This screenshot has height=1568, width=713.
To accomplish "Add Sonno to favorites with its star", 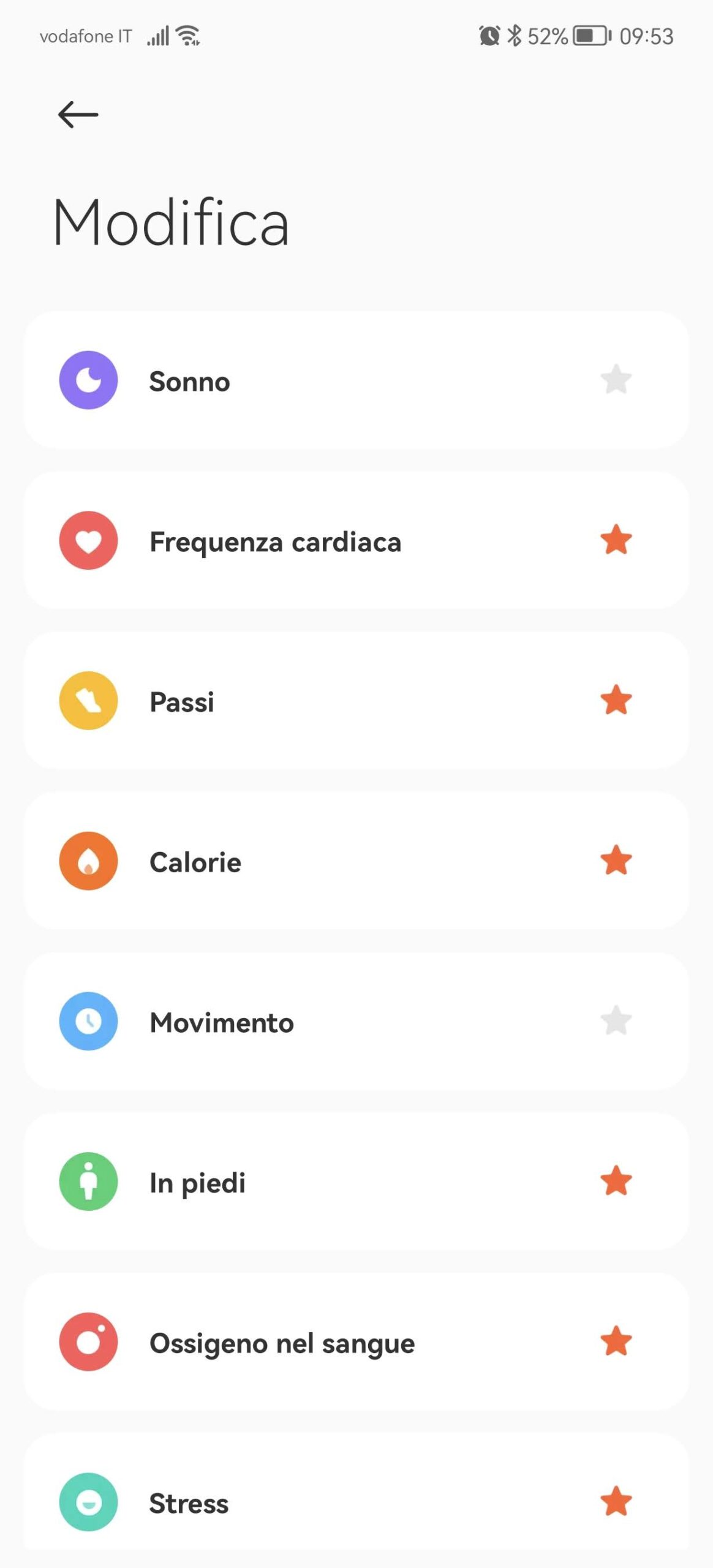I will point(616,380).
